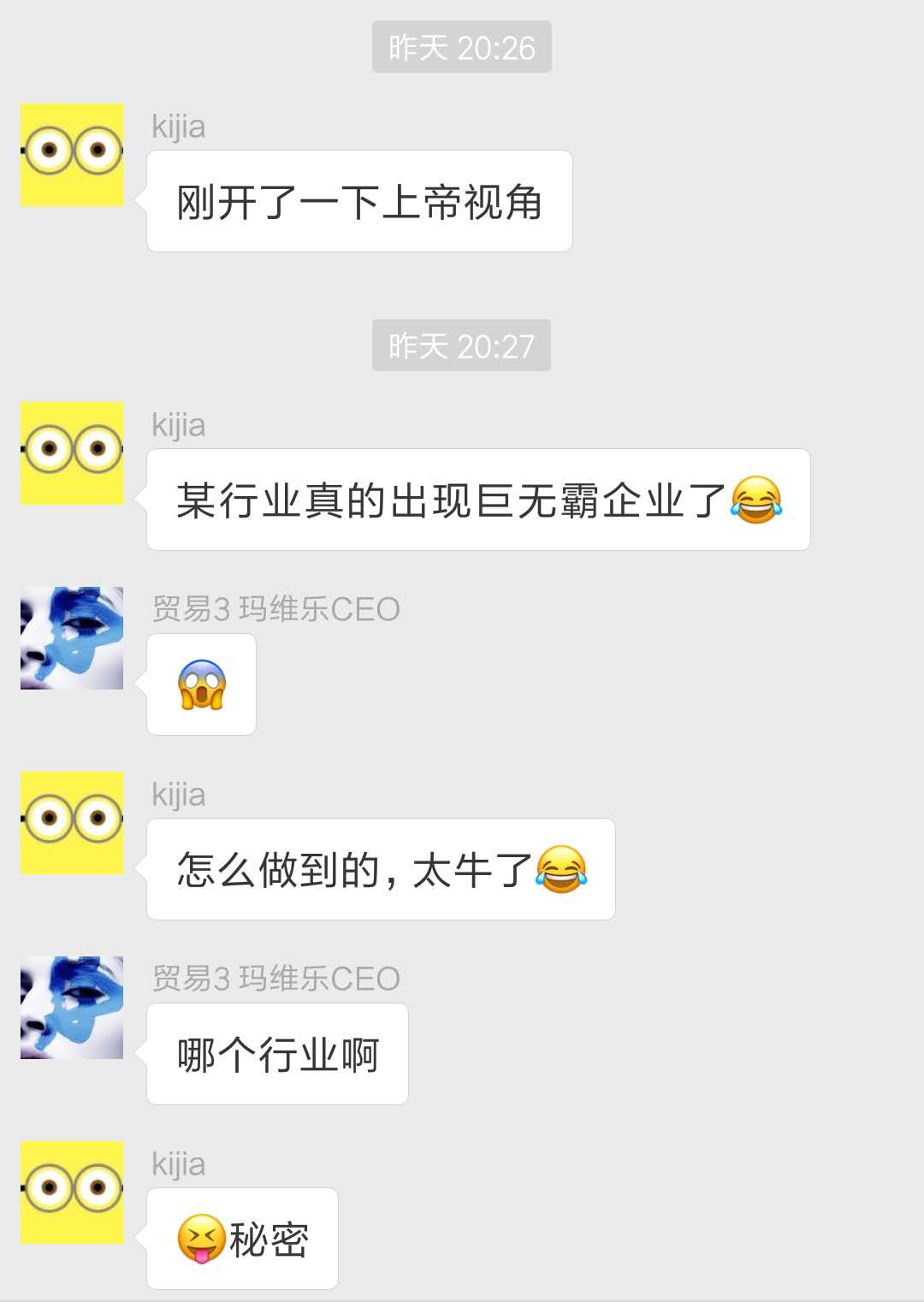Open kijia's avatar beside 刚开了一下上帝视角

[x=72, y=155]
